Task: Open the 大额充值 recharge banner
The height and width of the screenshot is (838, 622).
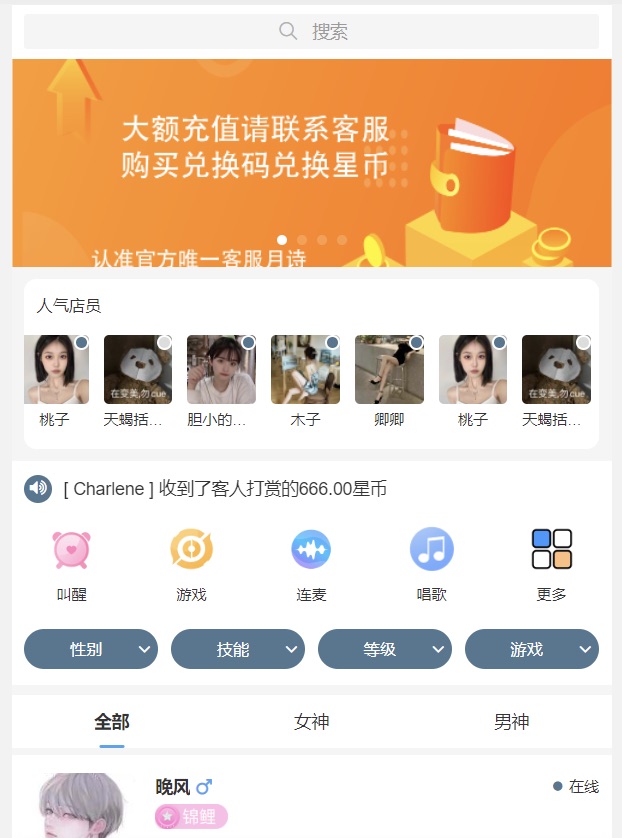Action: point(311,162)
